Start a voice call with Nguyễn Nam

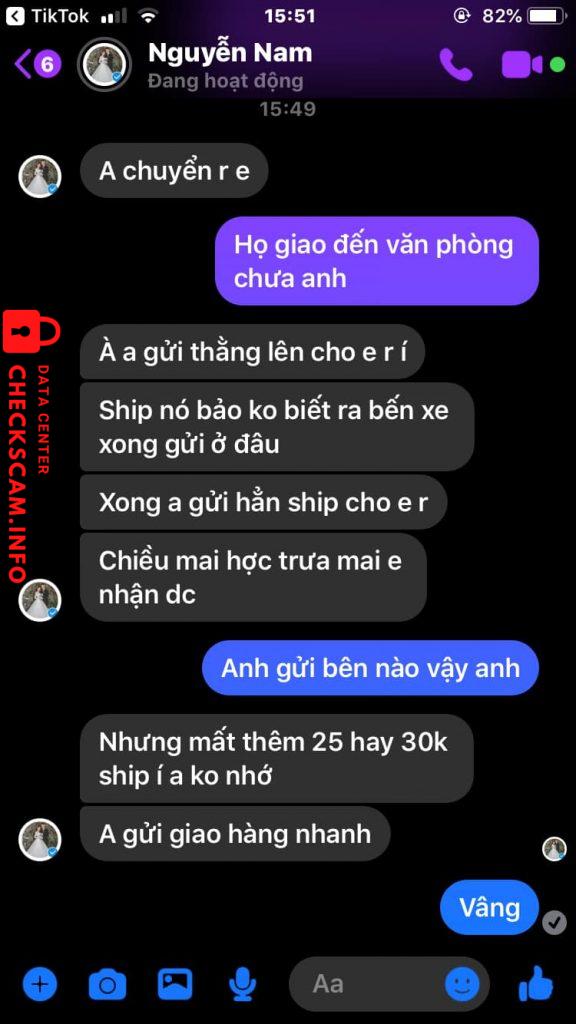coord(455,65)
